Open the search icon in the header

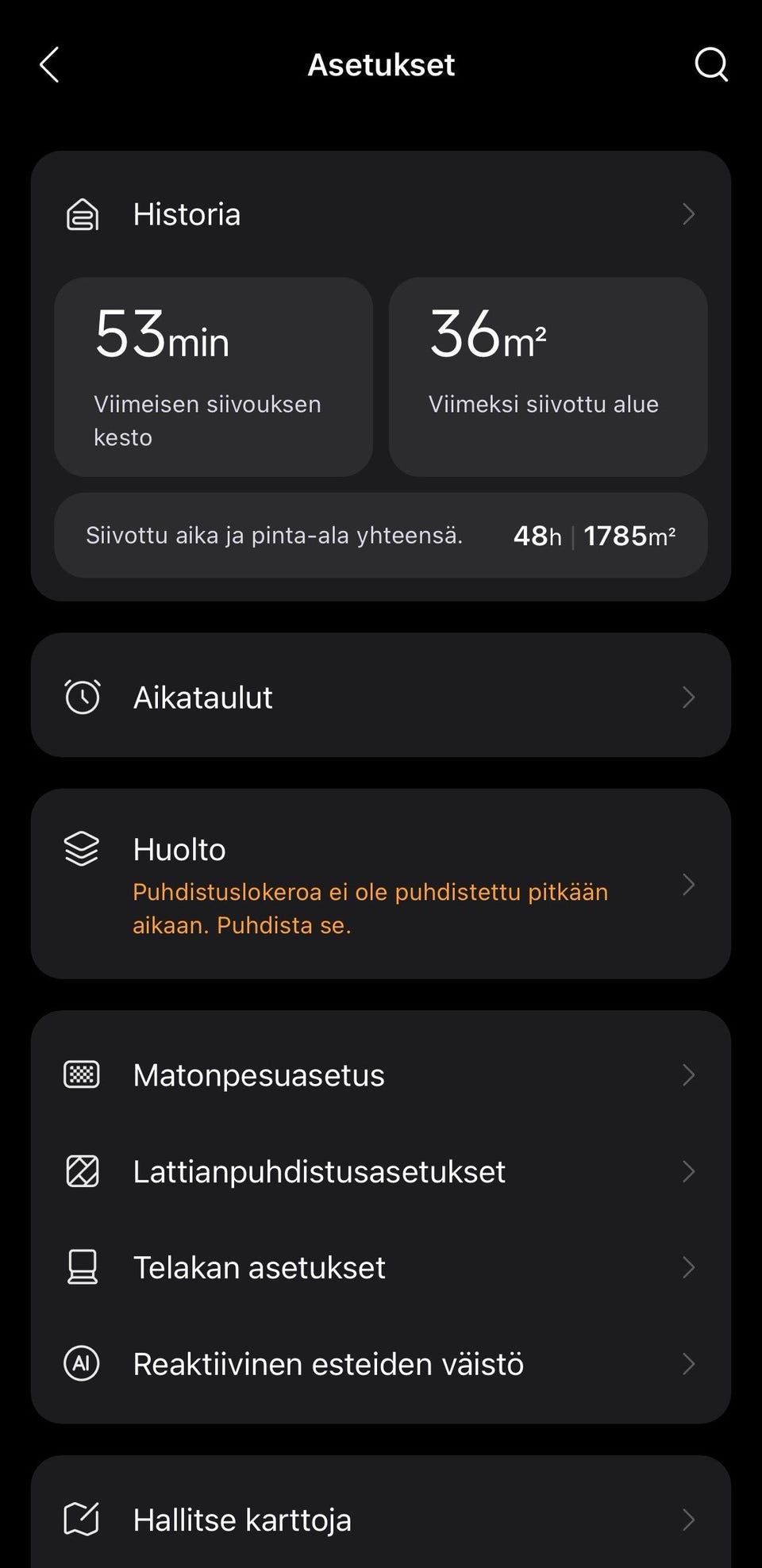pos(710,64)
